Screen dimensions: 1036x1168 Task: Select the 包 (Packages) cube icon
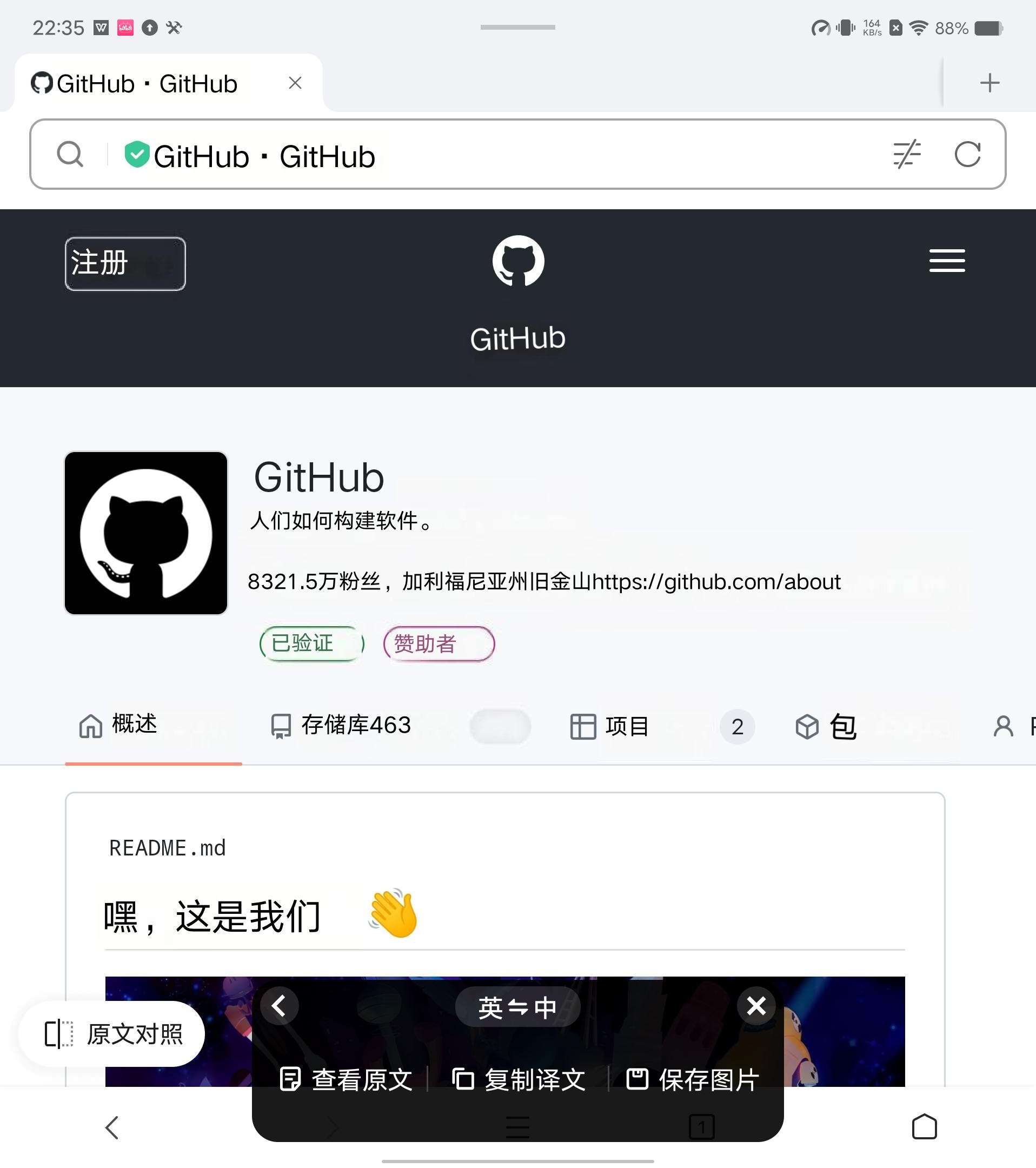(x=825, y=726)
